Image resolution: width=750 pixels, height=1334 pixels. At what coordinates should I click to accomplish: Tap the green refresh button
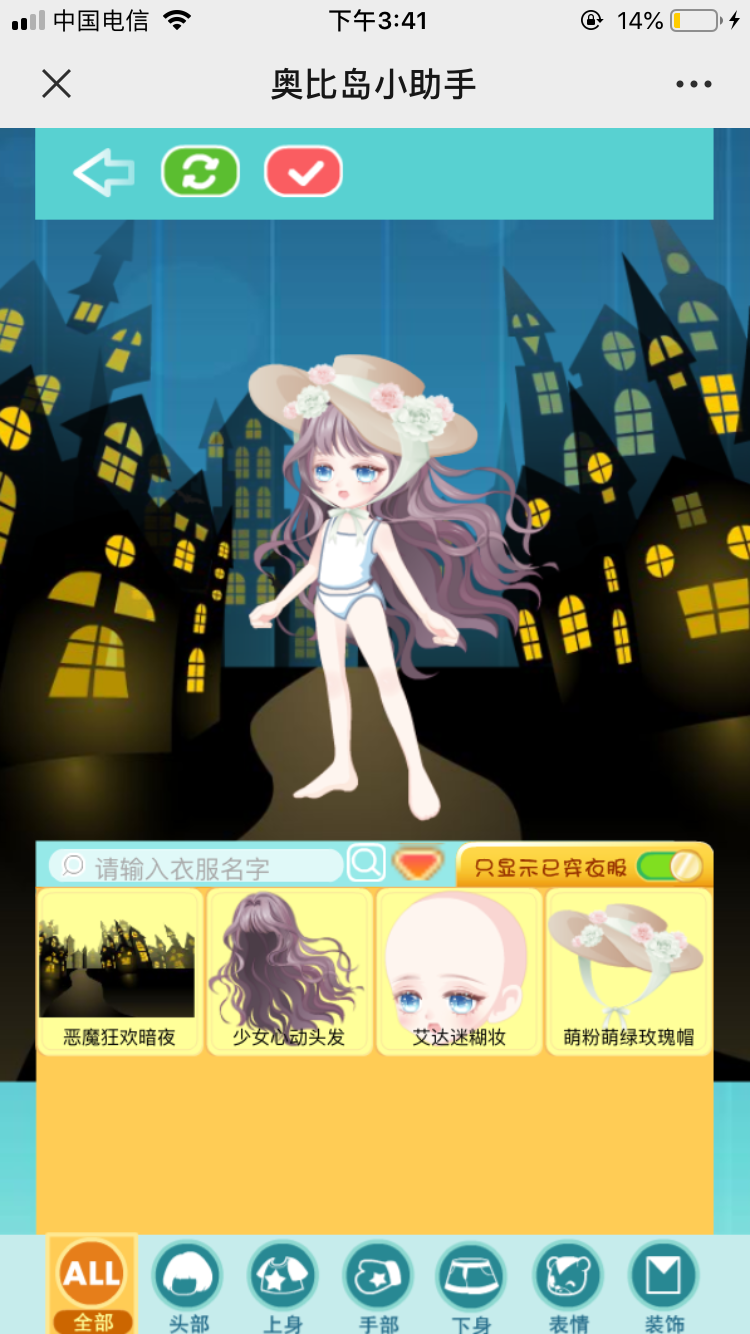point(200,172)
